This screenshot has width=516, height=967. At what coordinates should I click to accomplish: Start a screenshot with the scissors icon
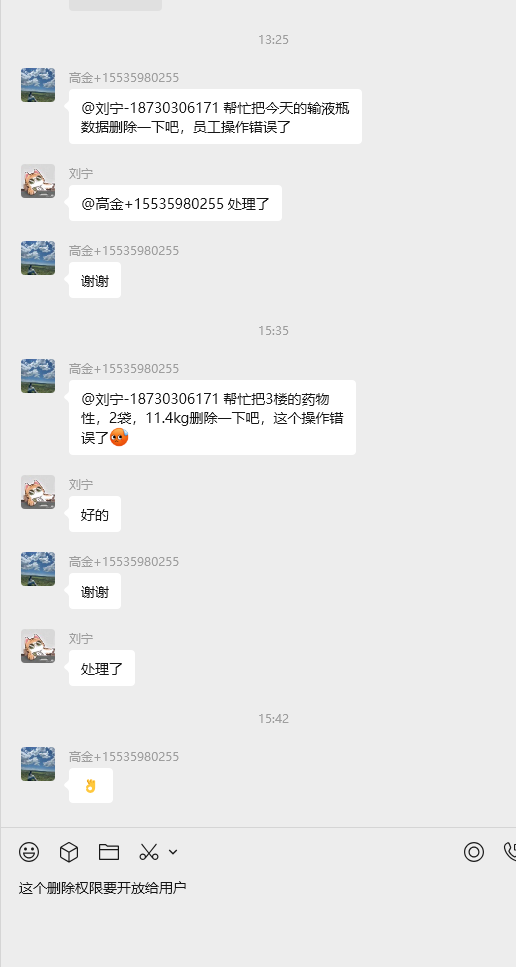pyautogui.click(x=149, y=852)
